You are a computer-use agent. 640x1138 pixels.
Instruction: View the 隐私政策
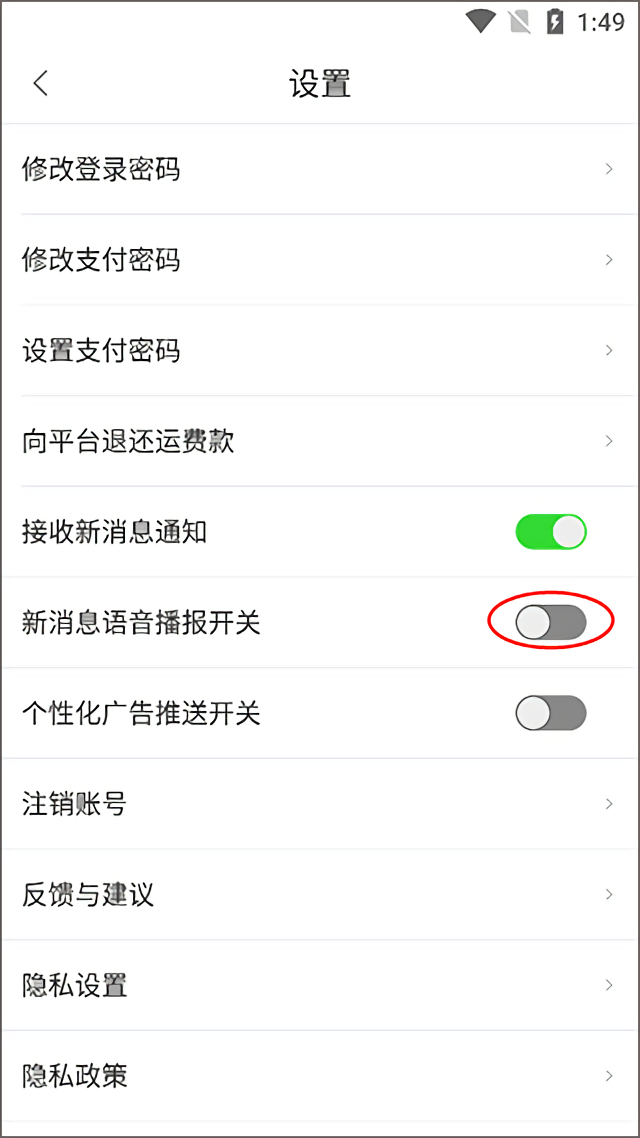pyautogui.click(x=320, y=1076)
